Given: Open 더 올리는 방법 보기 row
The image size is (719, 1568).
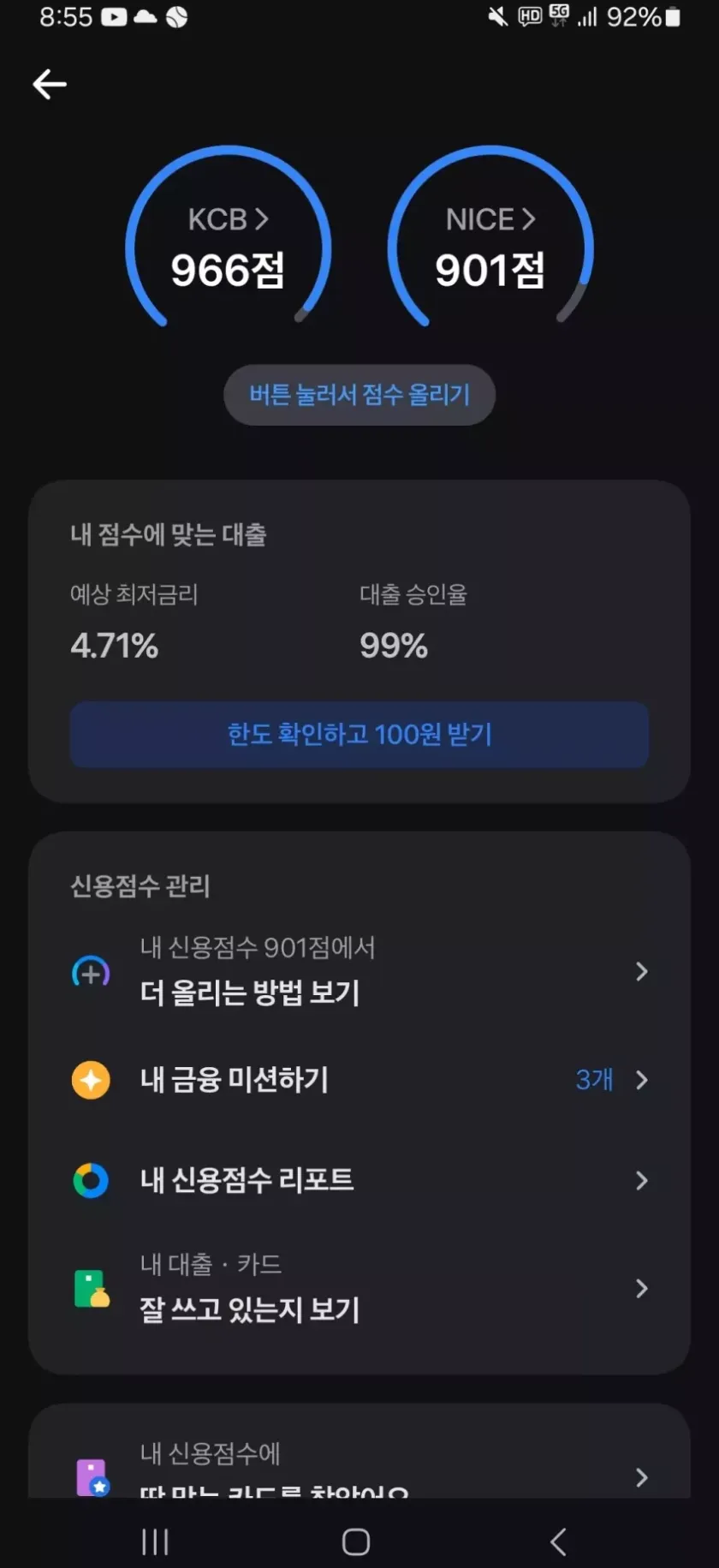Looking at the screenshot, I should pos(359,971).
